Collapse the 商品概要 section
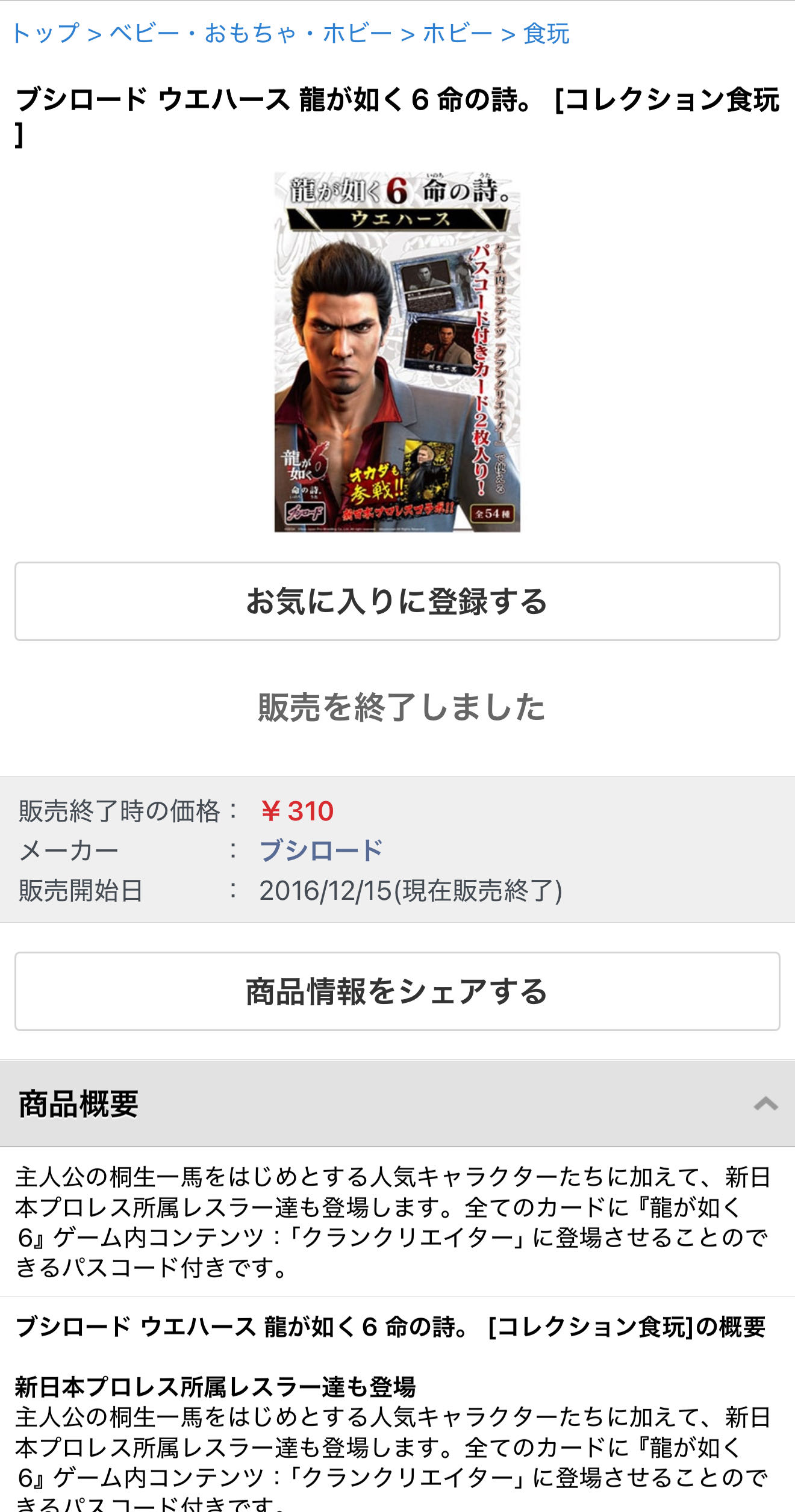 pyautogui.click(x=765, y=1104)
